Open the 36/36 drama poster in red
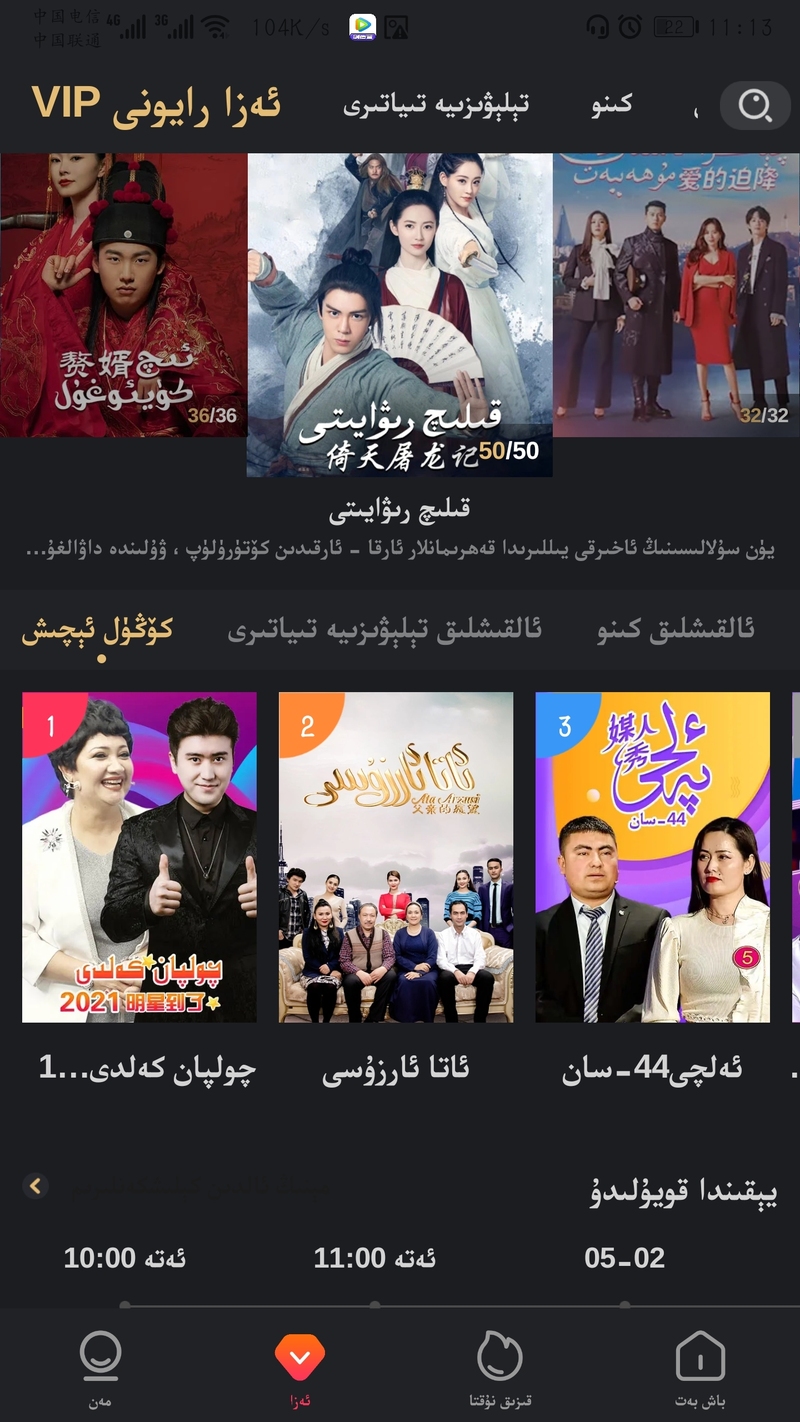800x1422 pixels. [123, 295]
